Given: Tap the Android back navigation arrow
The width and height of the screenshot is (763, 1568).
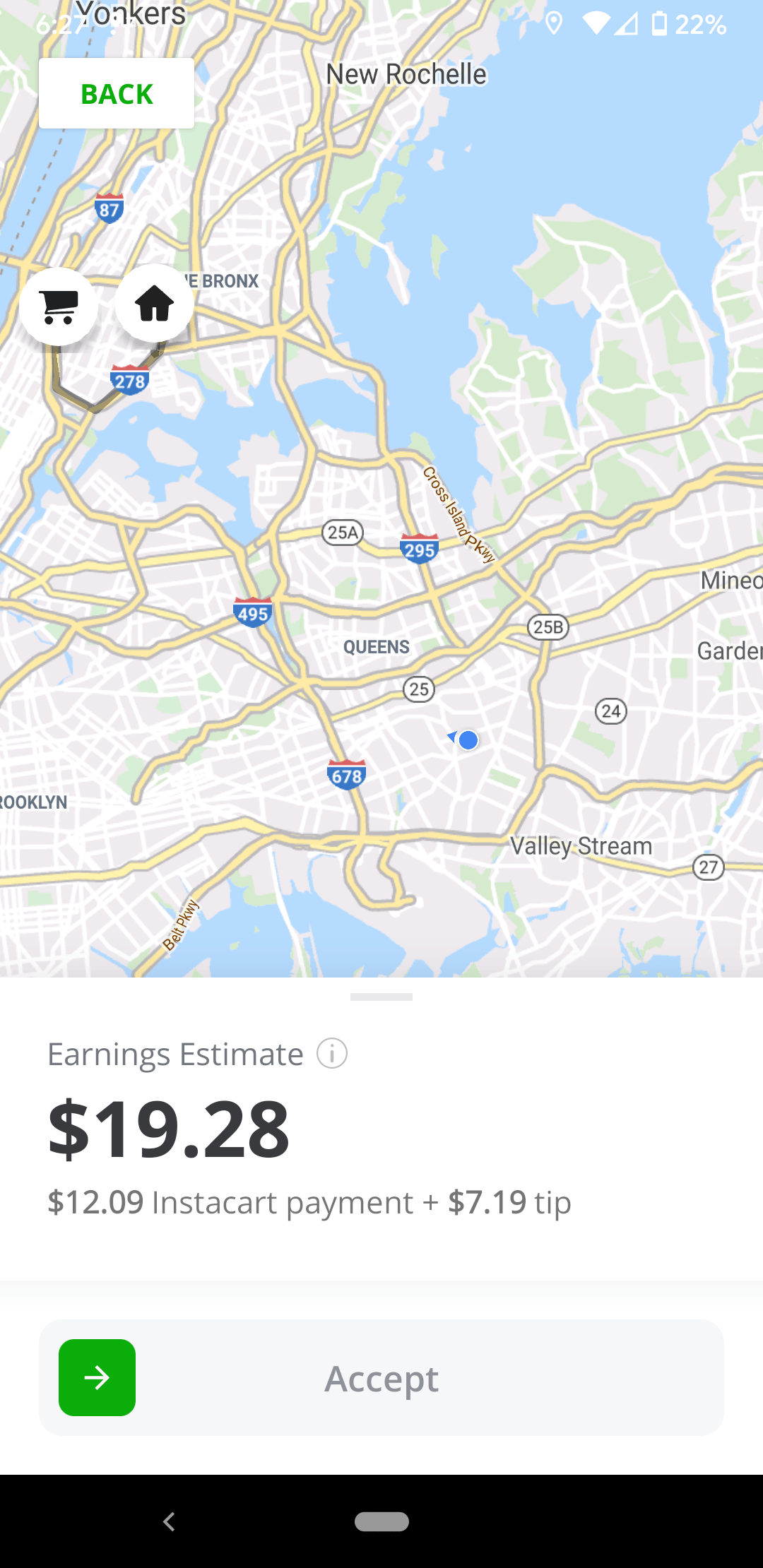Looking at the screenshot, I should (169, 1522).
